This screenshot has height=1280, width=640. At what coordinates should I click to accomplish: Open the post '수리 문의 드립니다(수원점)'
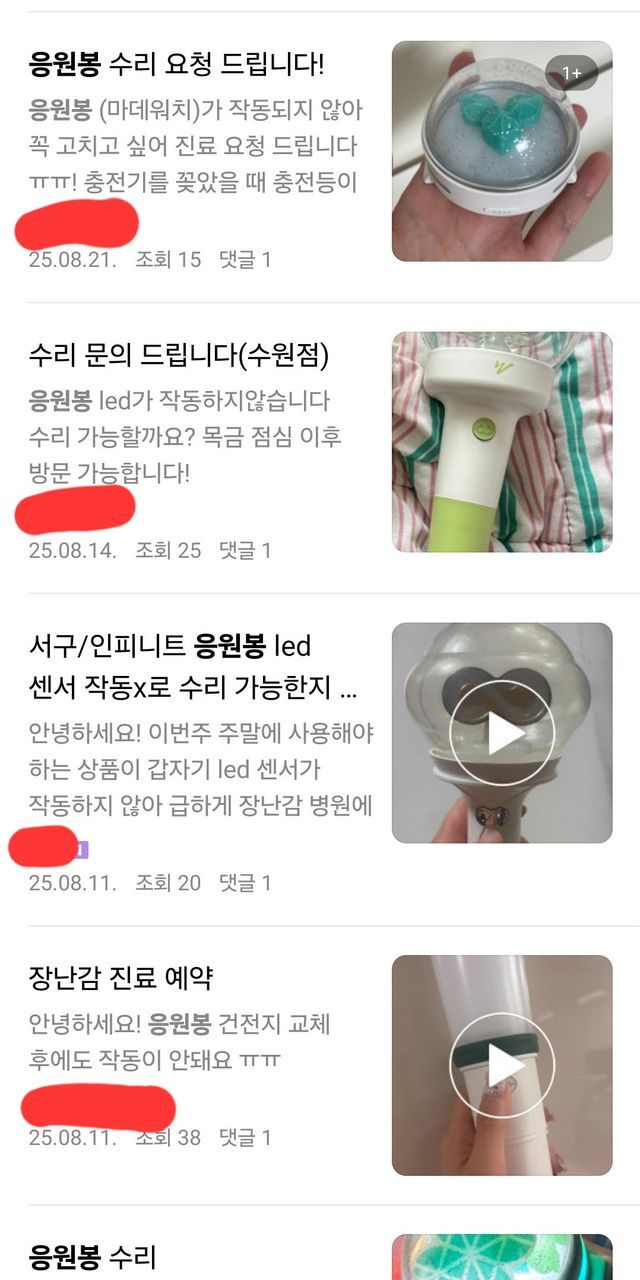[x=179, y=354]
